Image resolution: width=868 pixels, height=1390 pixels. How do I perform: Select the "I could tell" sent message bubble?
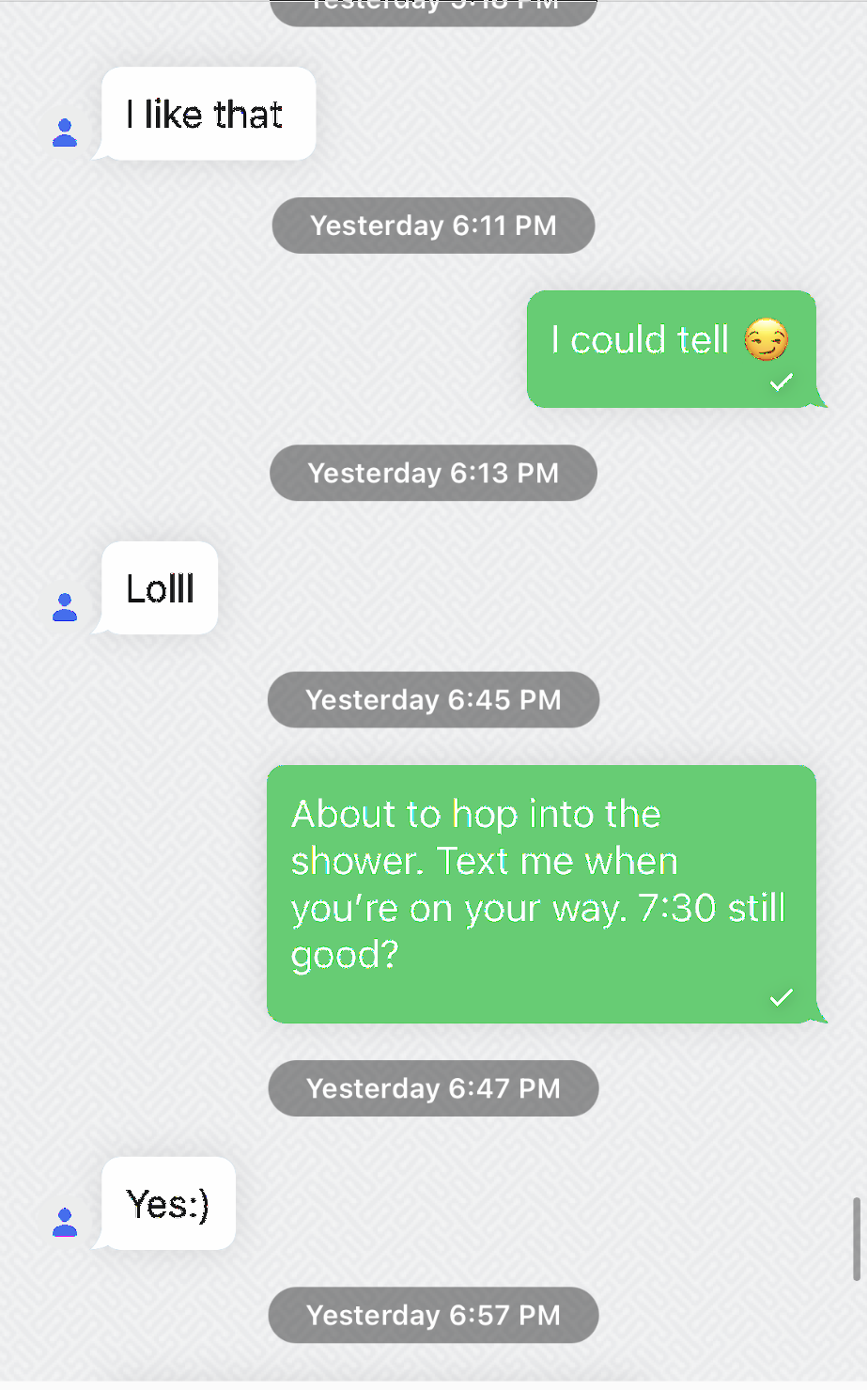point(672,349)
